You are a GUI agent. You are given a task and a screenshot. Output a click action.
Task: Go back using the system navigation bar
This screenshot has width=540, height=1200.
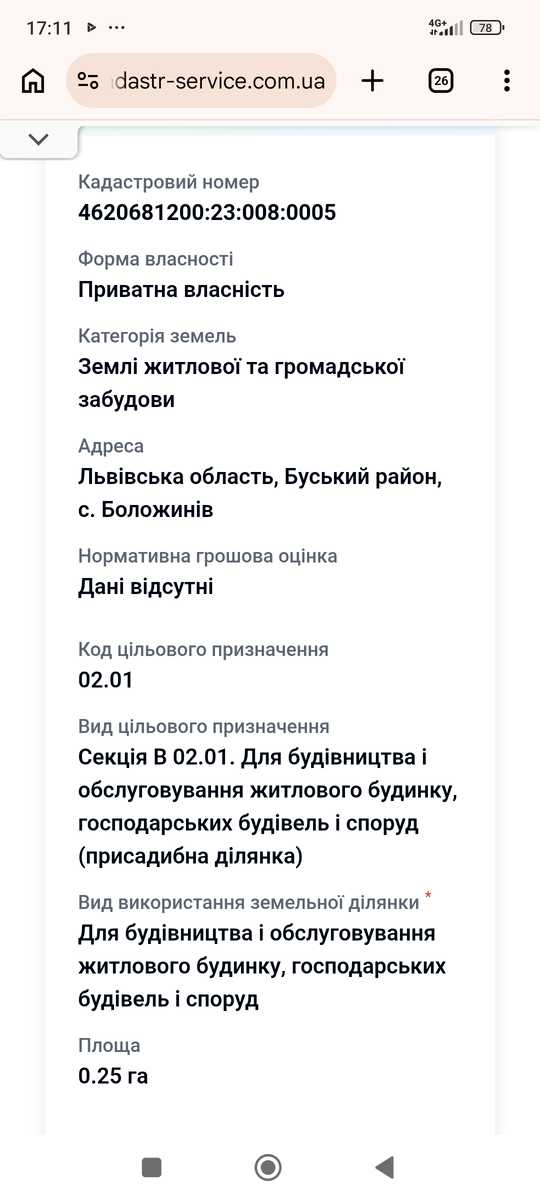(x=384, y=1166)
